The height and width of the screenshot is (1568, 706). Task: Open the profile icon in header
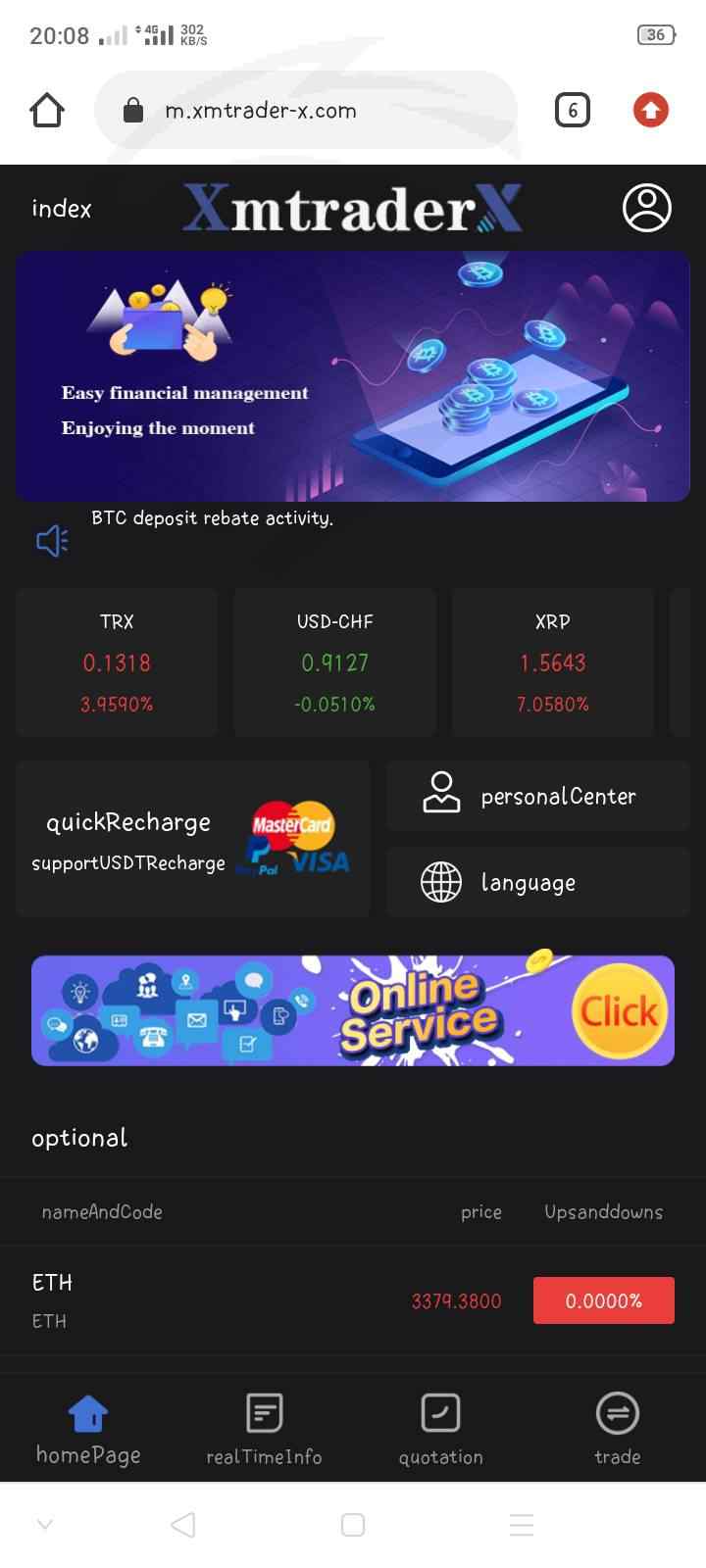tap(647, 207)
